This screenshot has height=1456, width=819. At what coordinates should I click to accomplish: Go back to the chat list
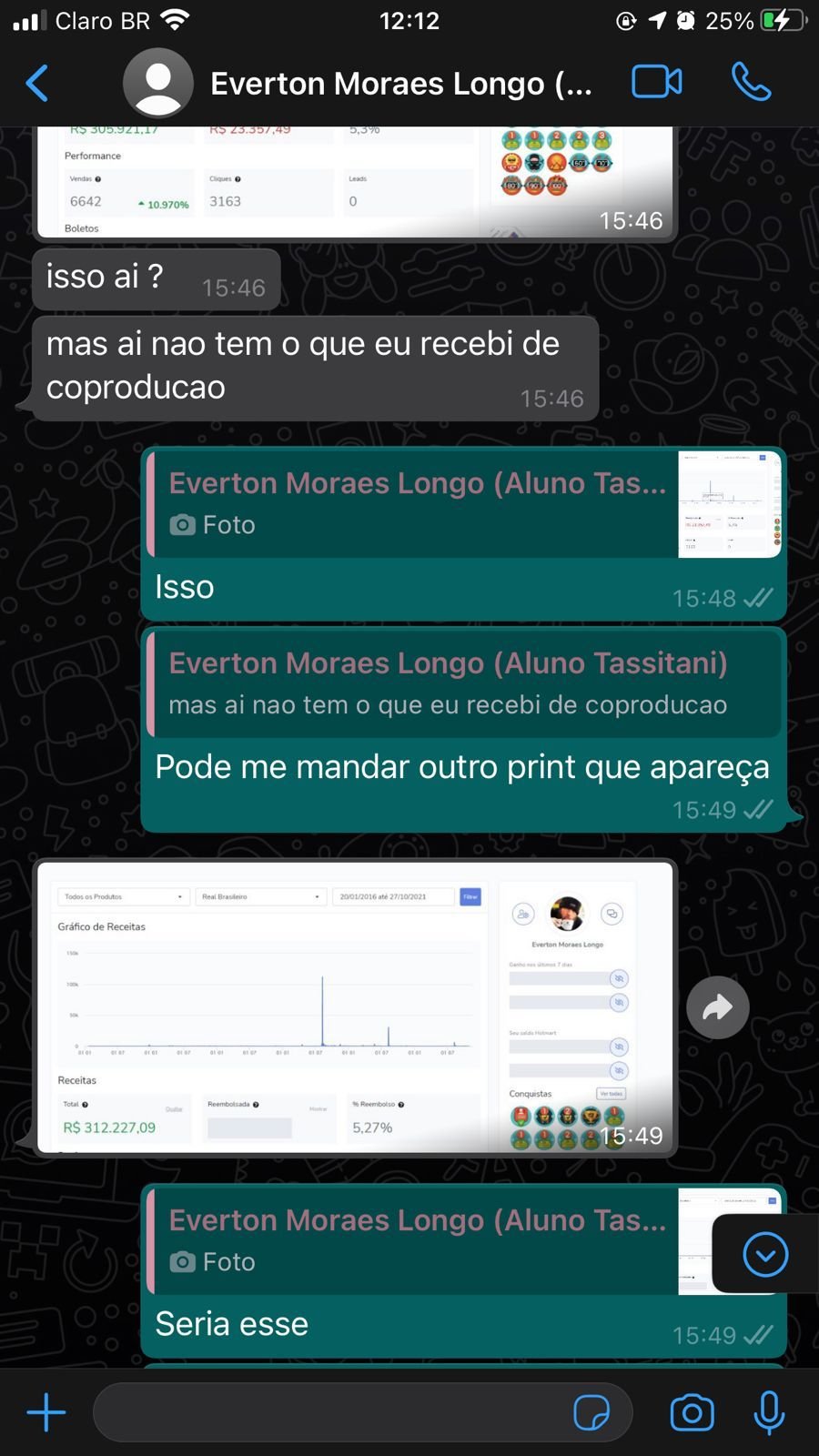(38, 84)
